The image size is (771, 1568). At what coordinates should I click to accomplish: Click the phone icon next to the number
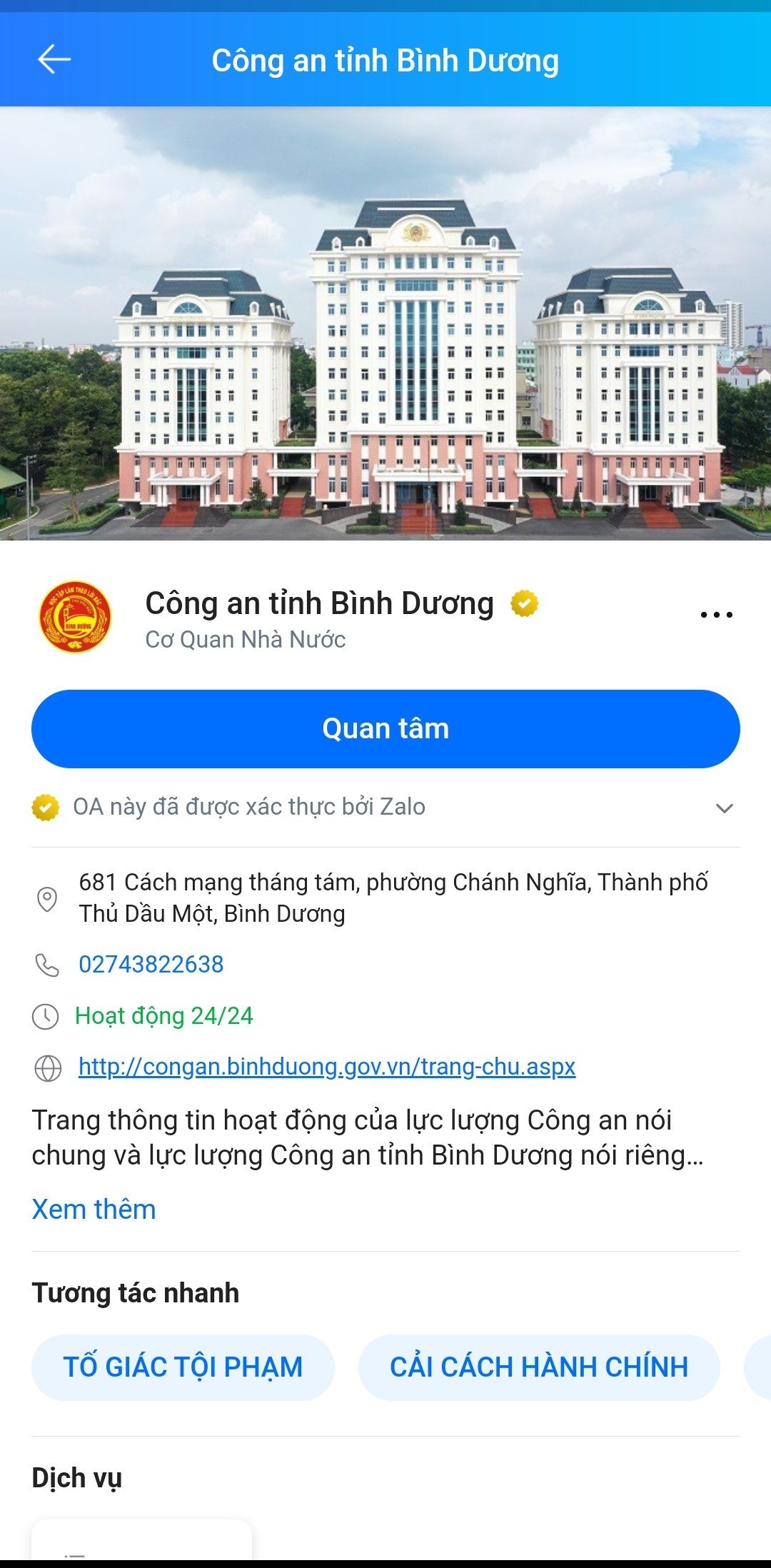pyautogui.click(x=48, y=963)
